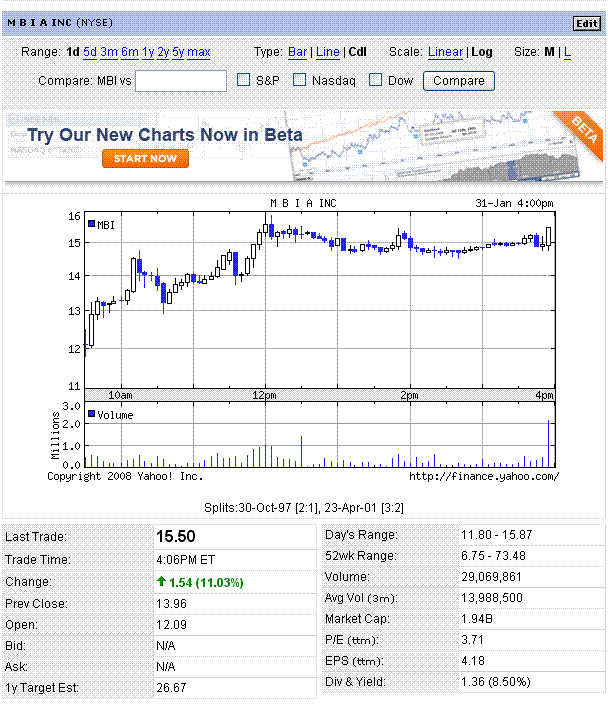Enable the Dow checkbox

coord(376,81)
